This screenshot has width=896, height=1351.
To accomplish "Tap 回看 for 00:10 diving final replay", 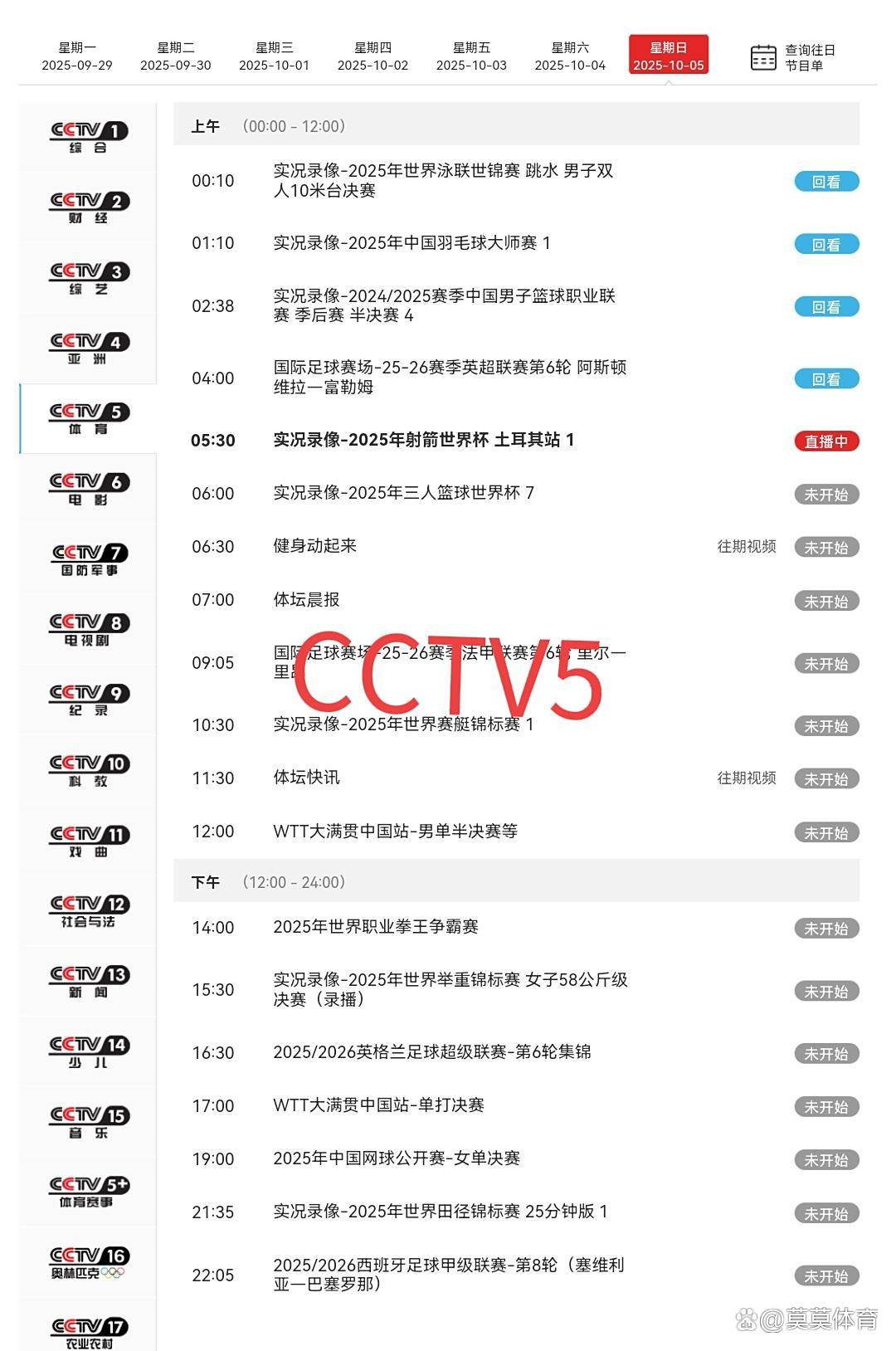I will pos(825,182).
